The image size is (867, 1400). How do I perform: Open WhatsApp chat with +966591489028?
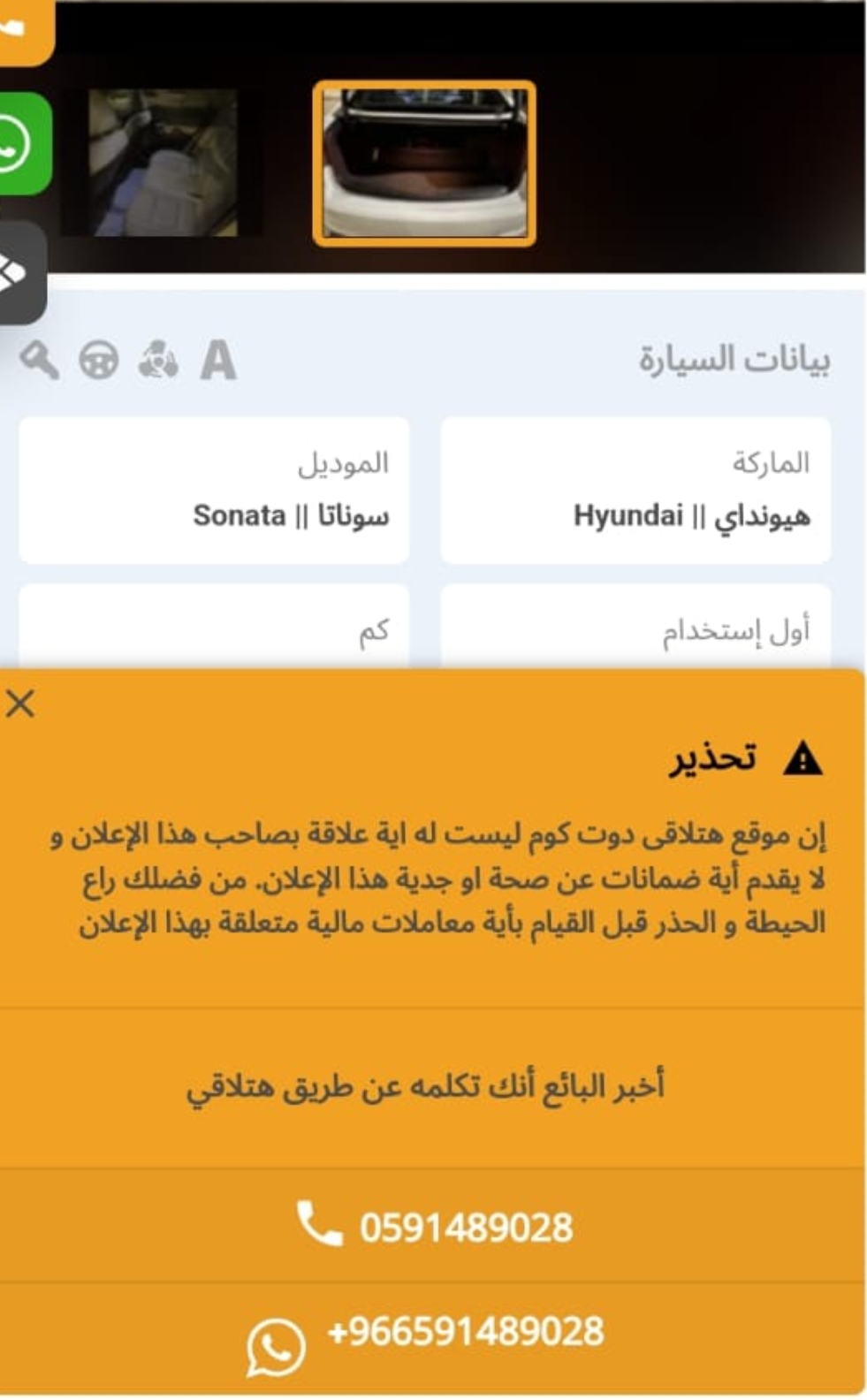tap(433, 1338)
